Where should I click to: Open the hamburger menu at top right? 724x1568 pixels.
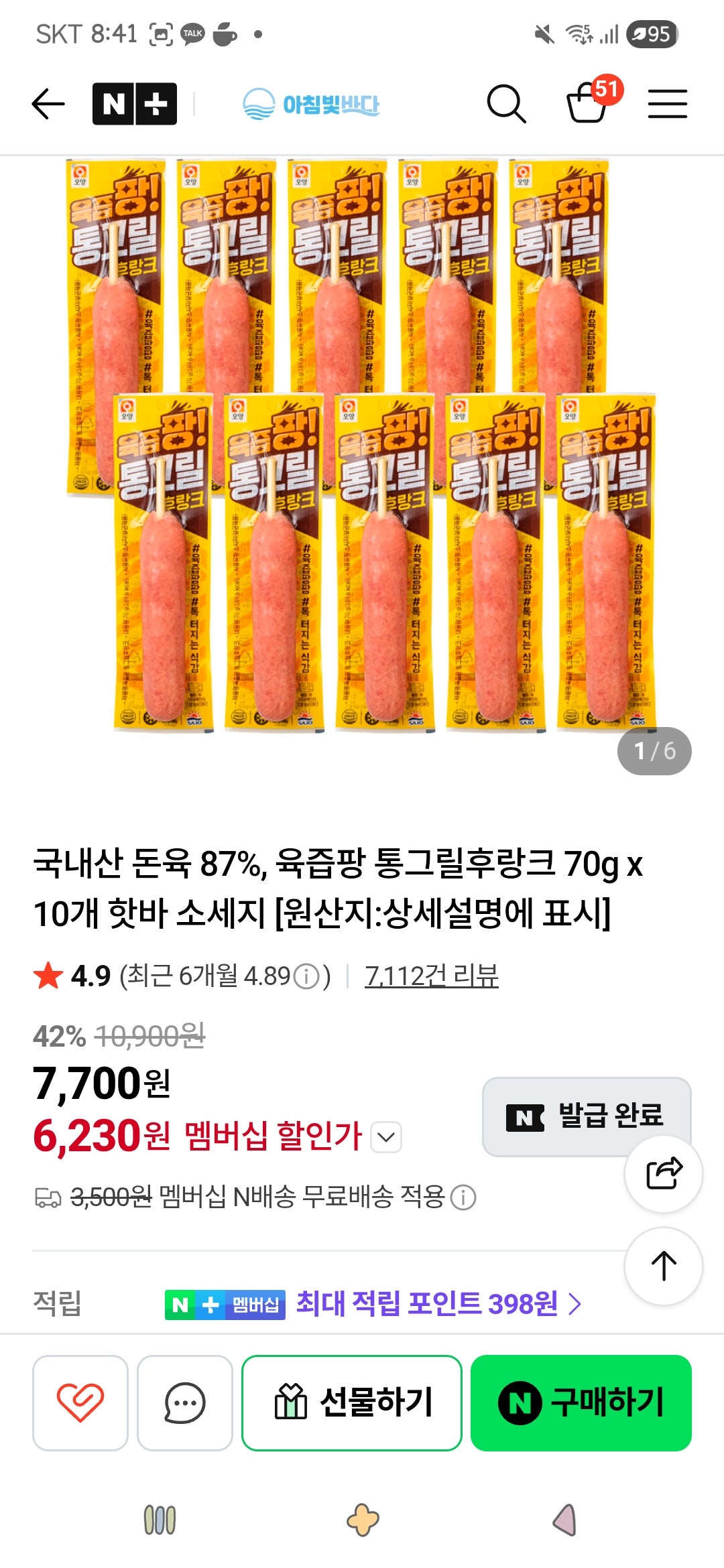pos(668,104)
